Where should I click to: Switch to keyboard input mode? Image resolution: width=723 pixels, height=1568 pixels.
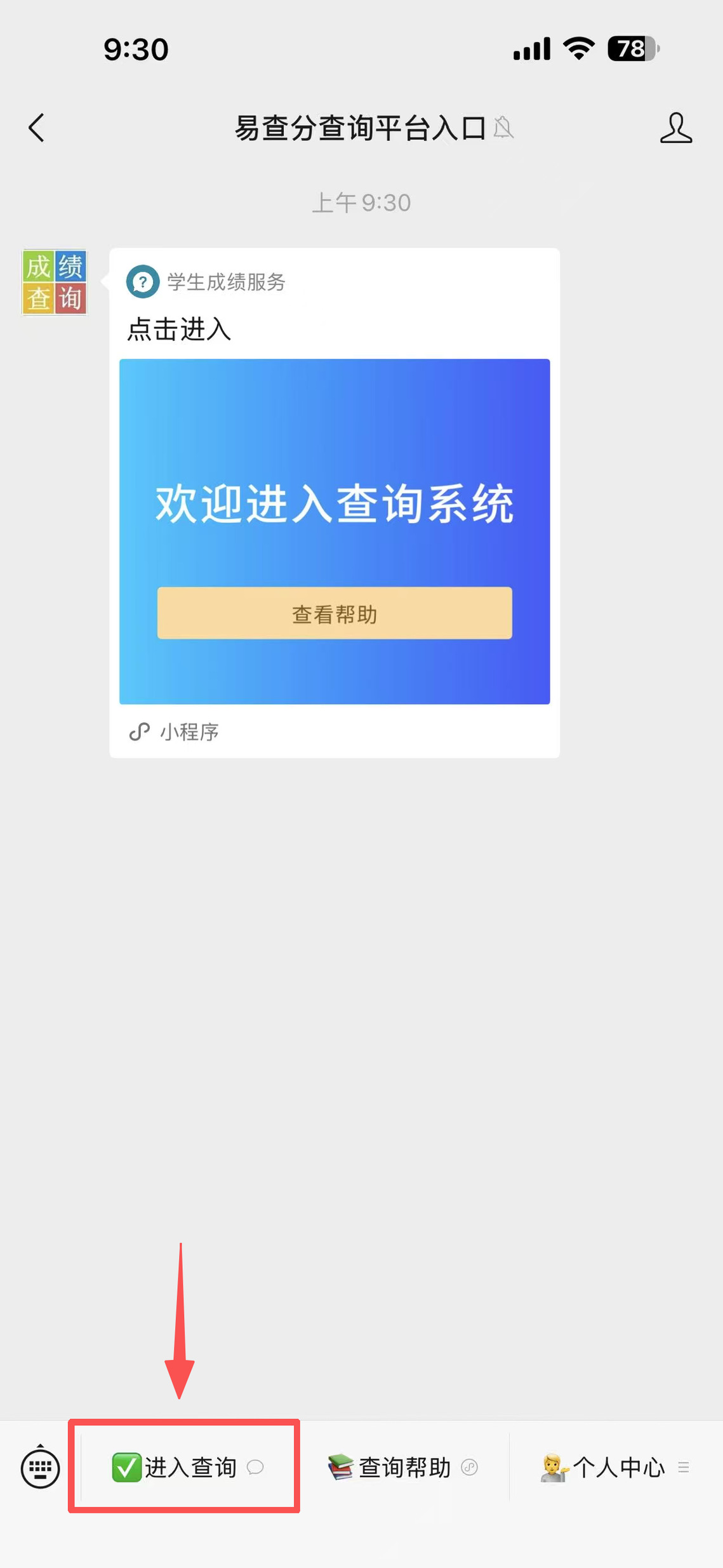coord(40,1467)
